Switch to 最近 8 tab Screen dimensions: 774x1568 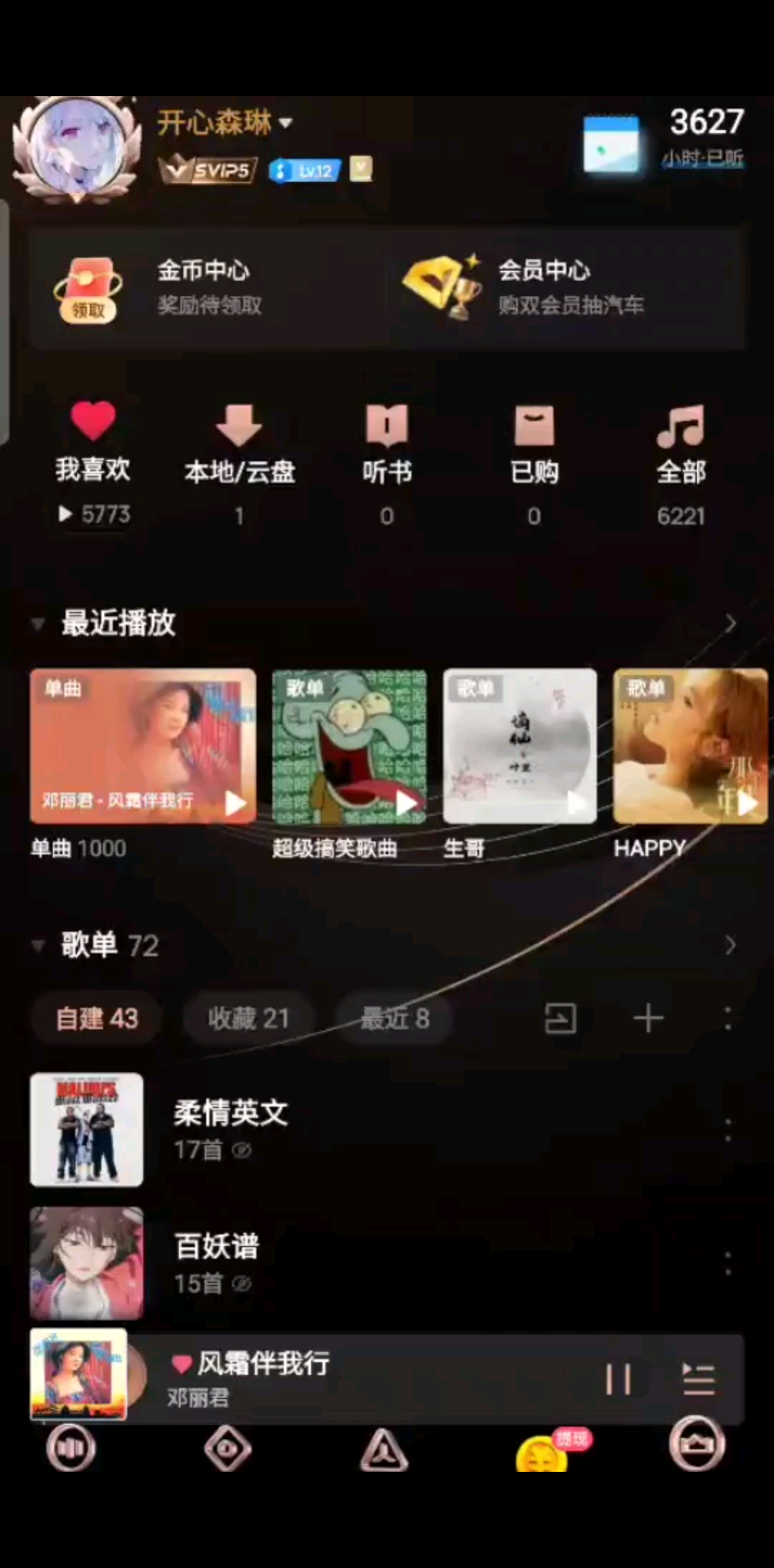tap(395, 1018)
